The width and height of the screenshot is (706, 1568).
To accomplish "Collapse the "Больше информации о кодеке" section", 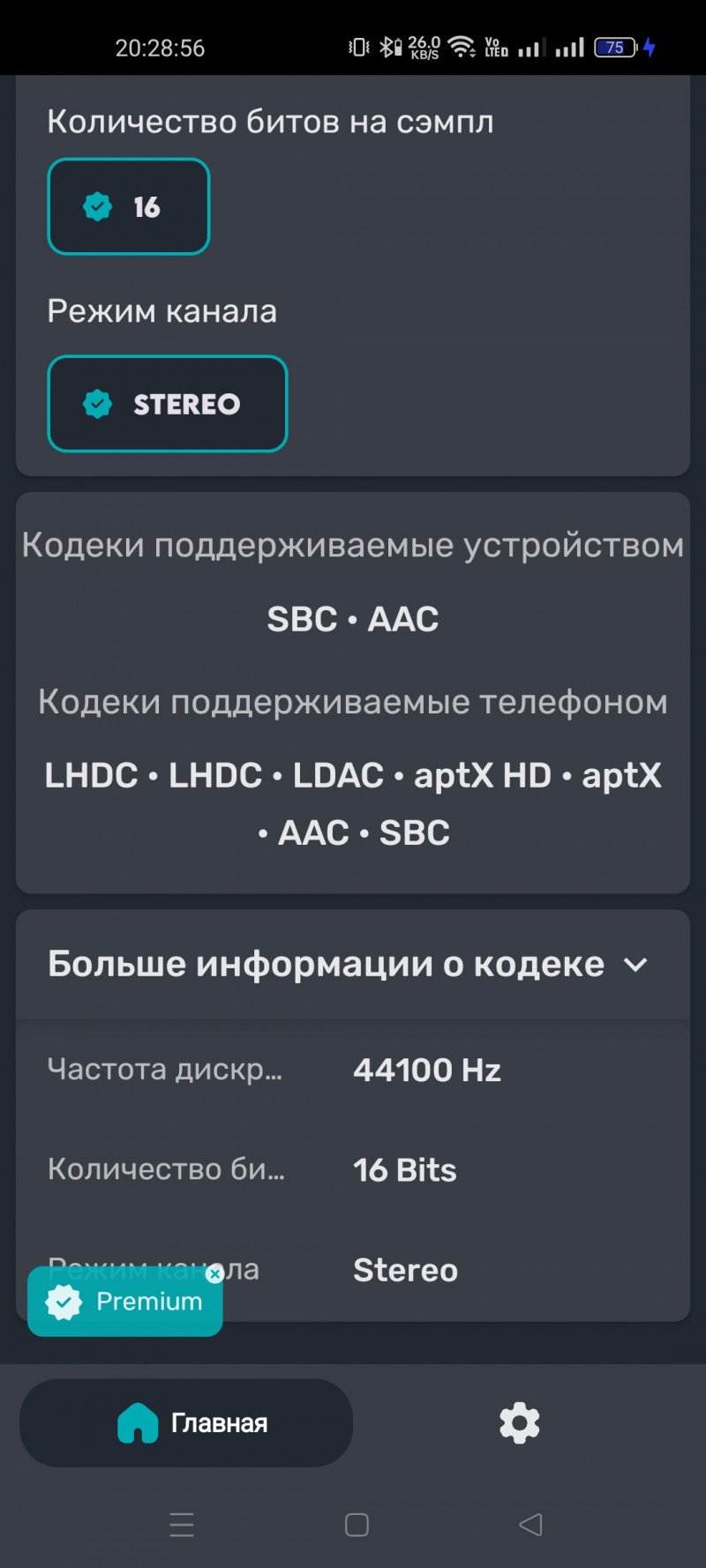I will (x=635, y=965).
